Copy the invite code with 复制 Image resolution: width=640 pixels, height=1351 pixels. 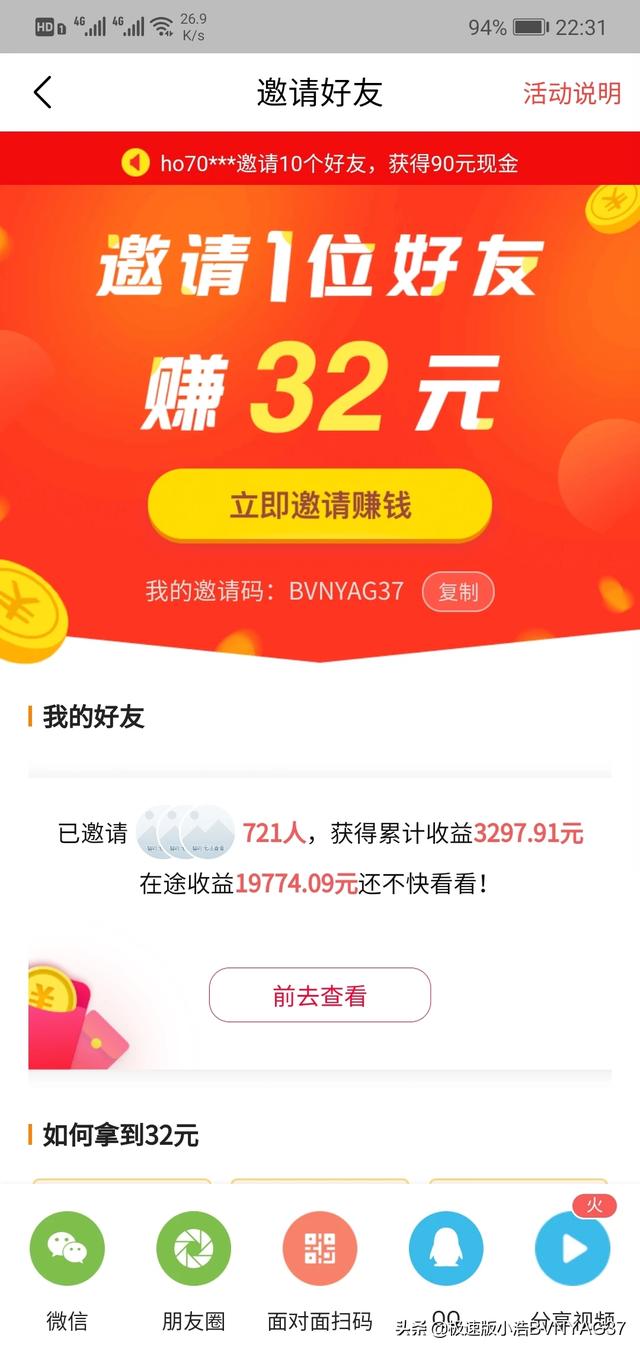tap(458, 591)
